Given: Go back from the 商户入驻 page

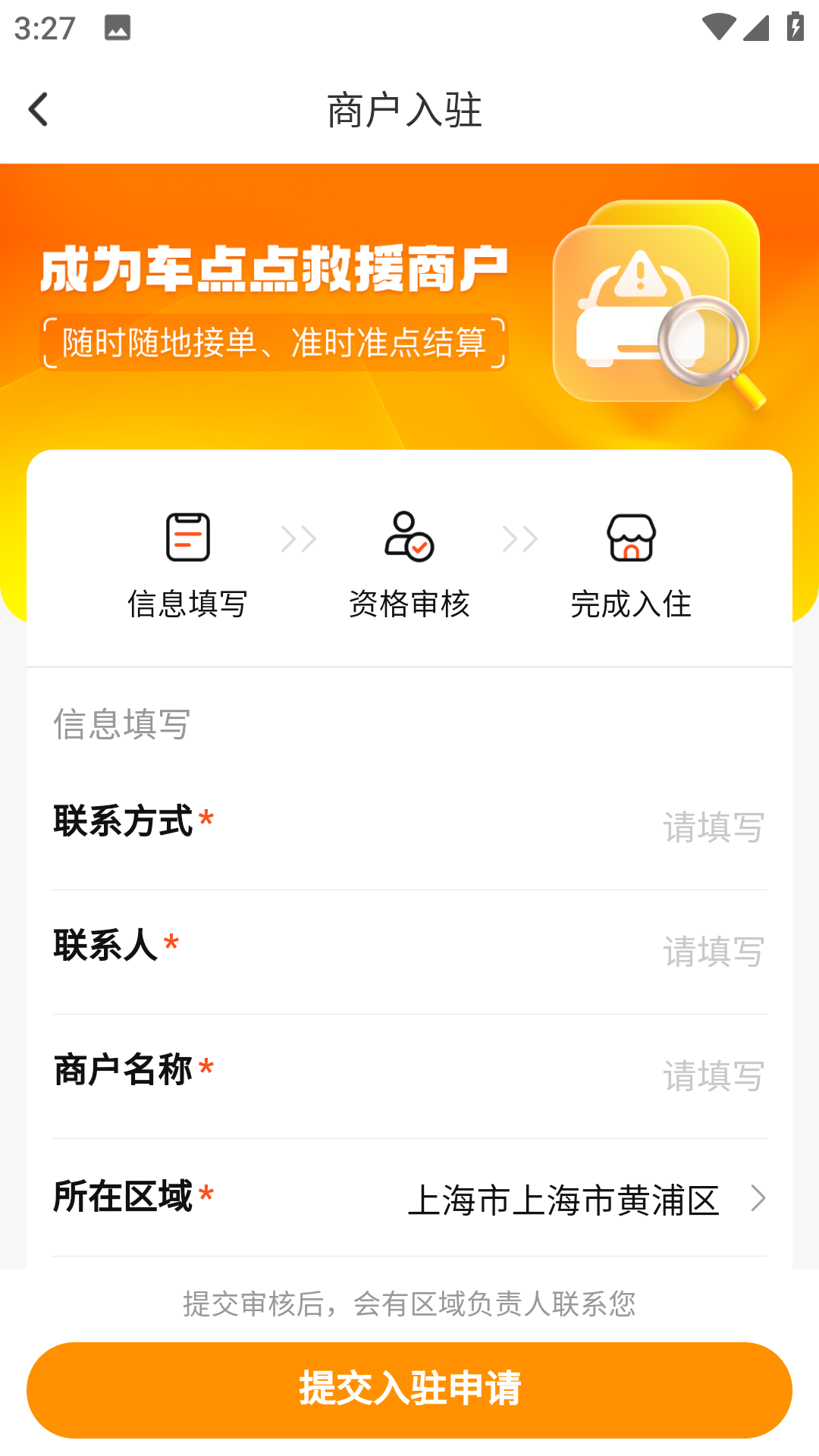Looking at the screenshot, I should pos(38,110).
